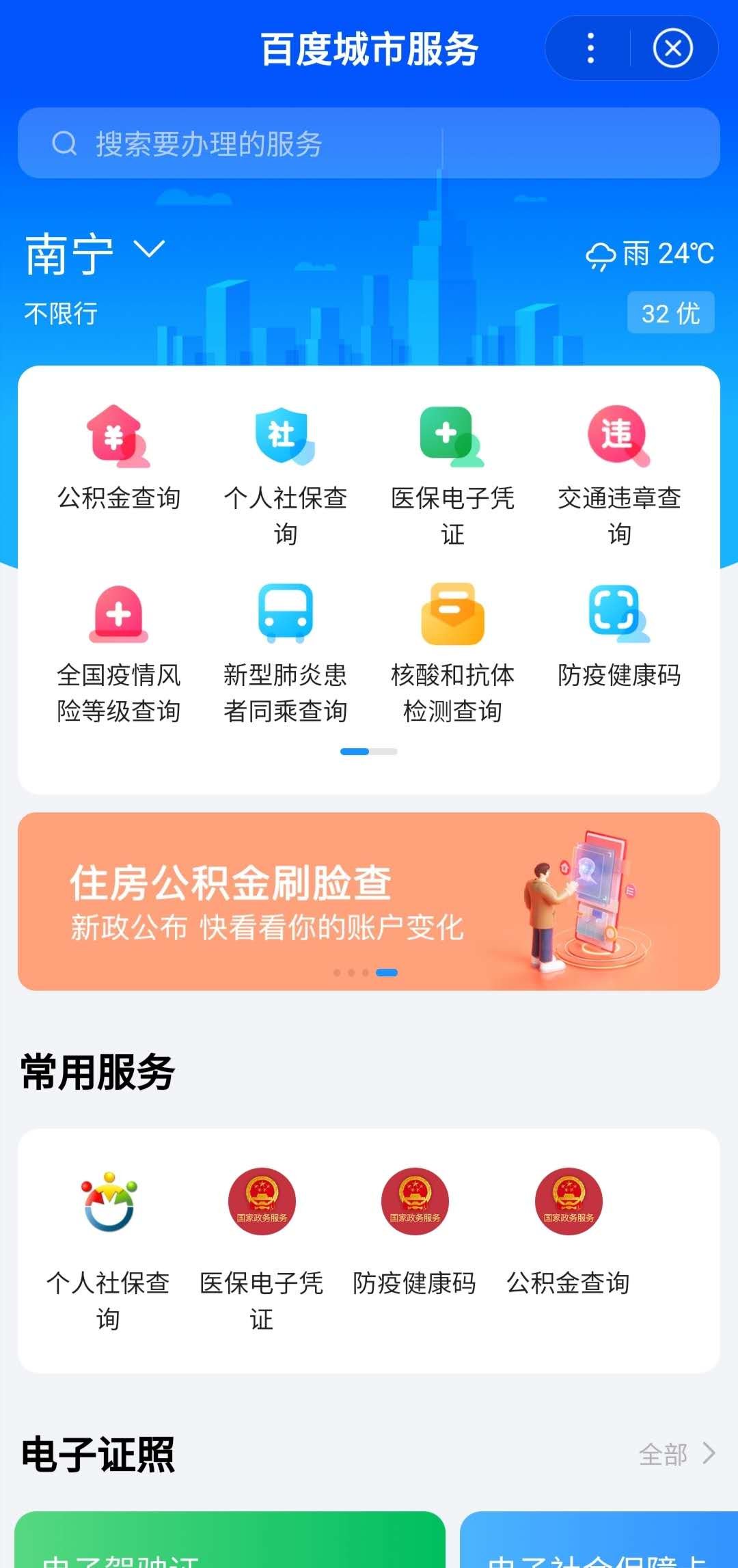
Task: Open 公积金查询 under 常用服务
Action: pyautogui.click(x=569, y=1230)
